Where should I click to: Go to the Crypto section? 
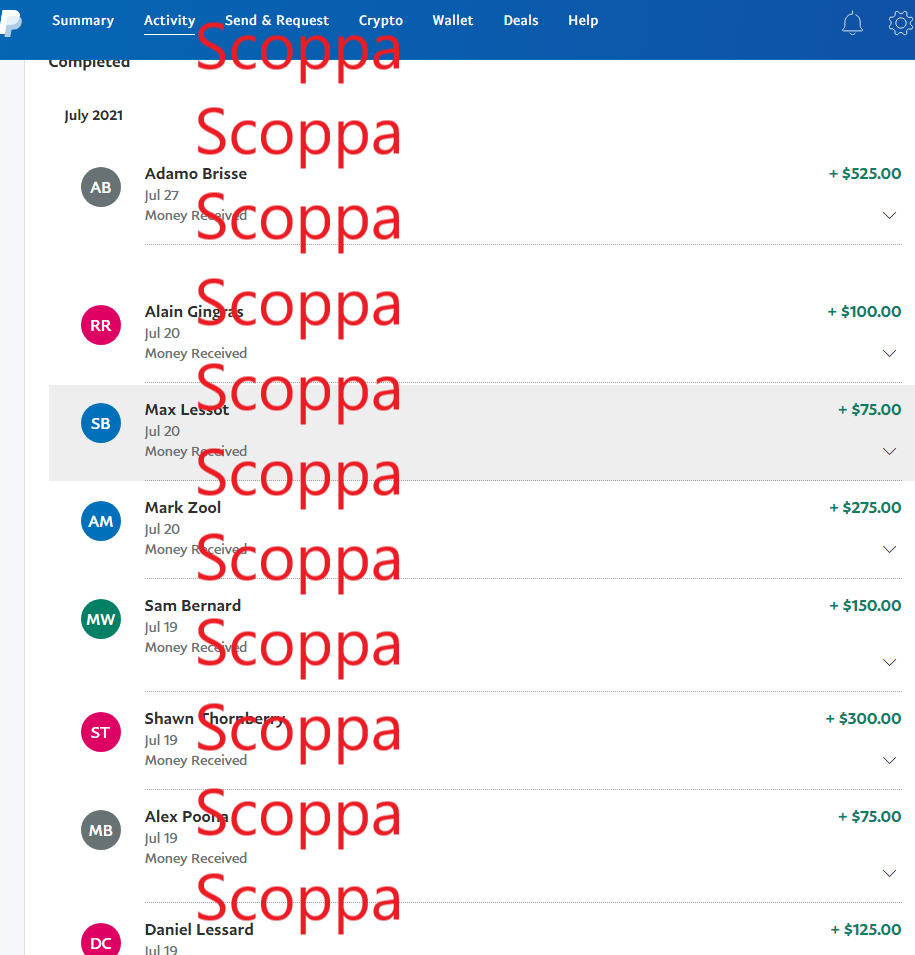pyautogui.click(x=381, y=20)
